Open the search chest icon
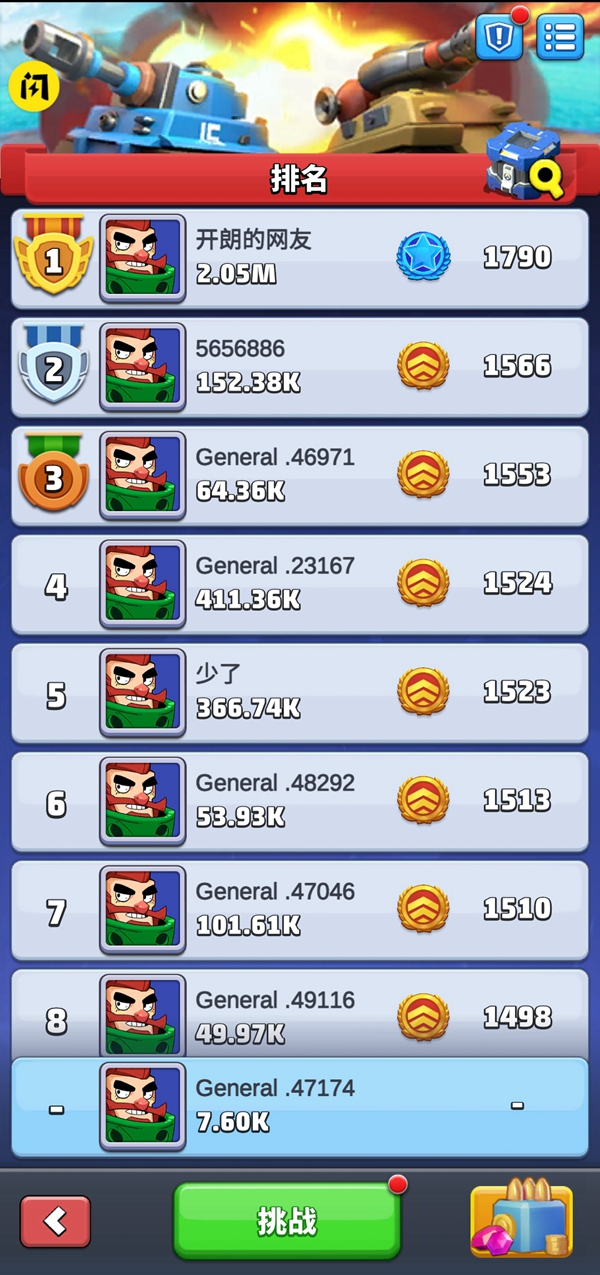This screenshot has height=1275, width=600. pyautogui.click(x=524, y=163)
